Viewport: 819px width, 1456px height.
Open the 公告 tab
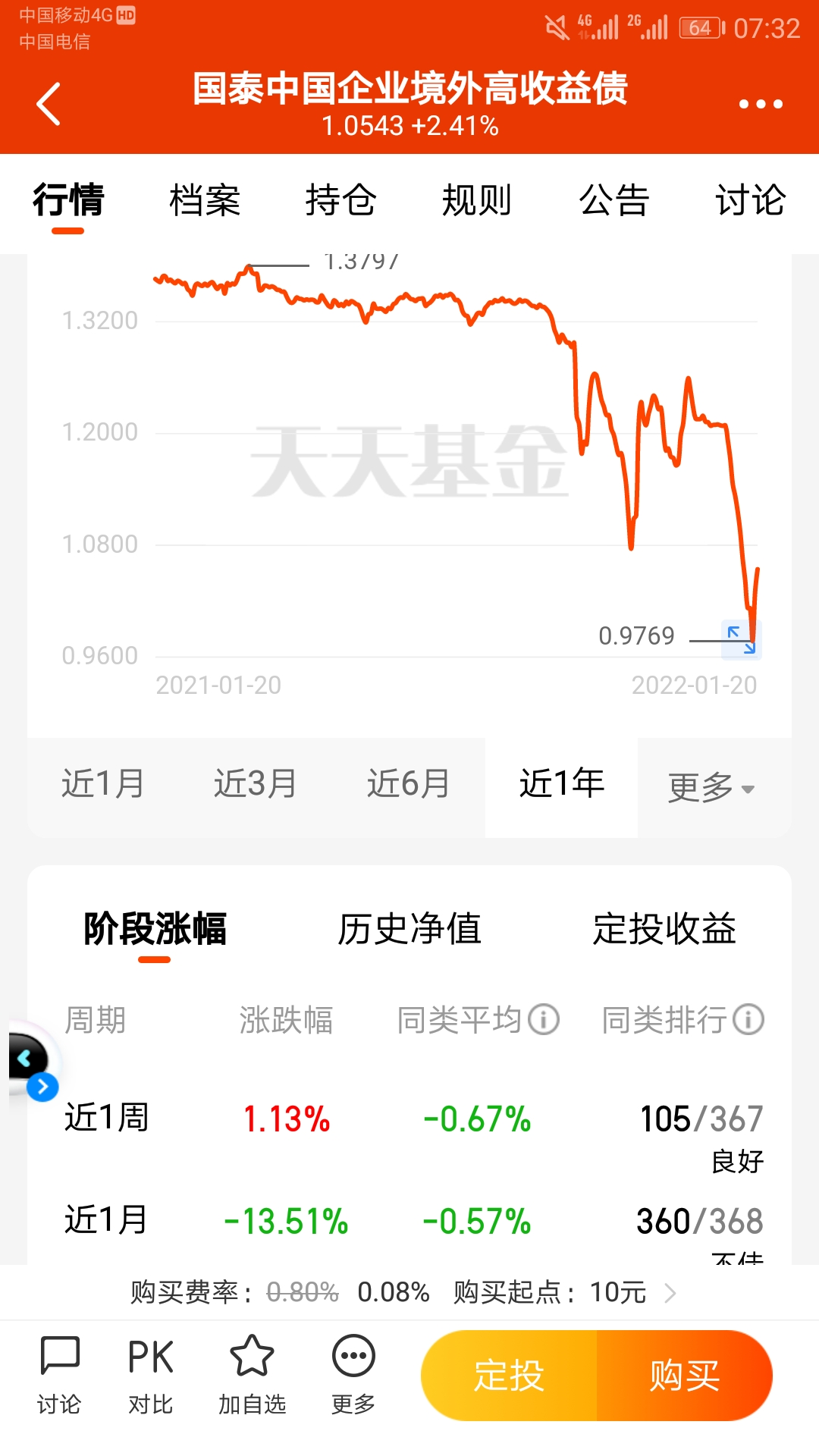(613, 201)
